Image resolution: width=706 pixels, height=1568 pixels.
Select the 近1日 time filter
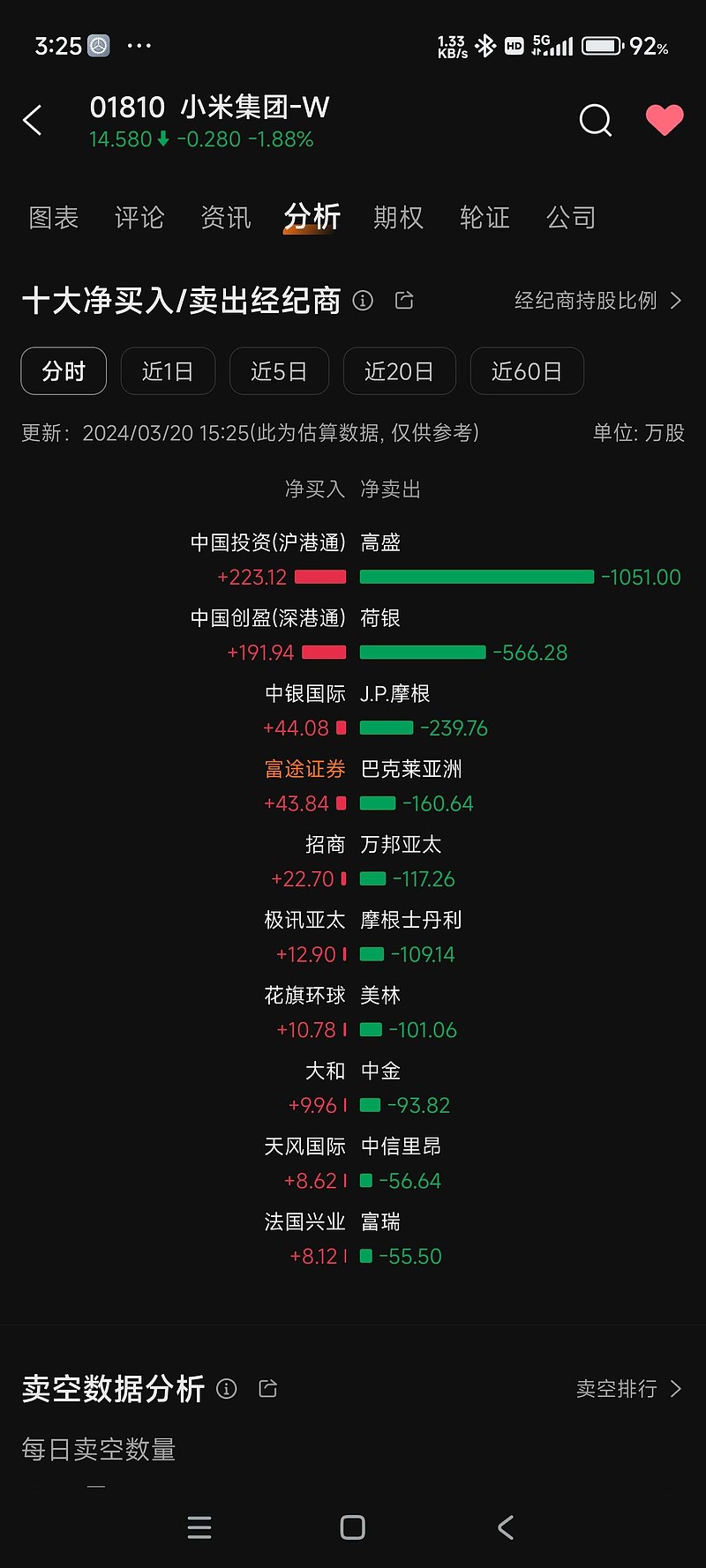[167, 371]
